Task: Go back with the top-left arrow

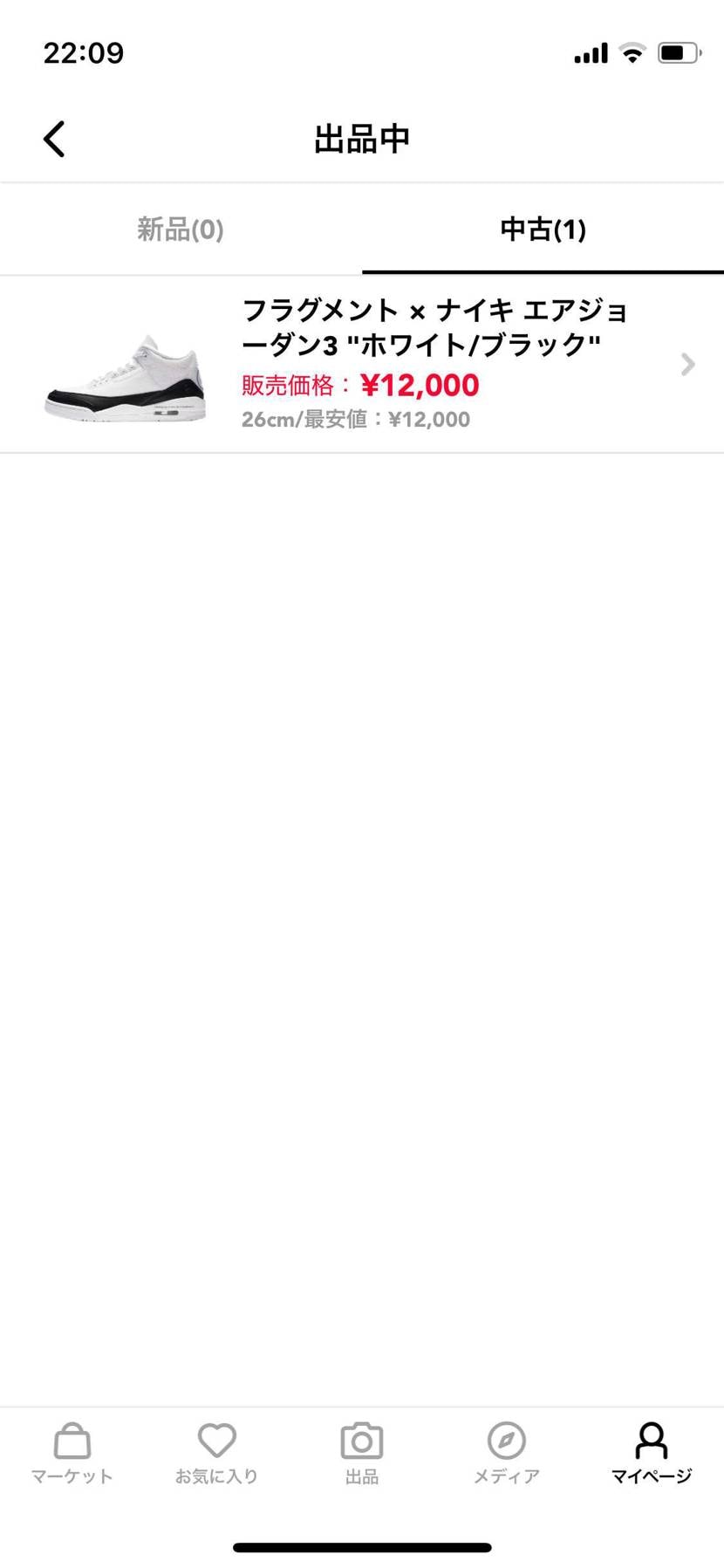Action: point(54,139)
